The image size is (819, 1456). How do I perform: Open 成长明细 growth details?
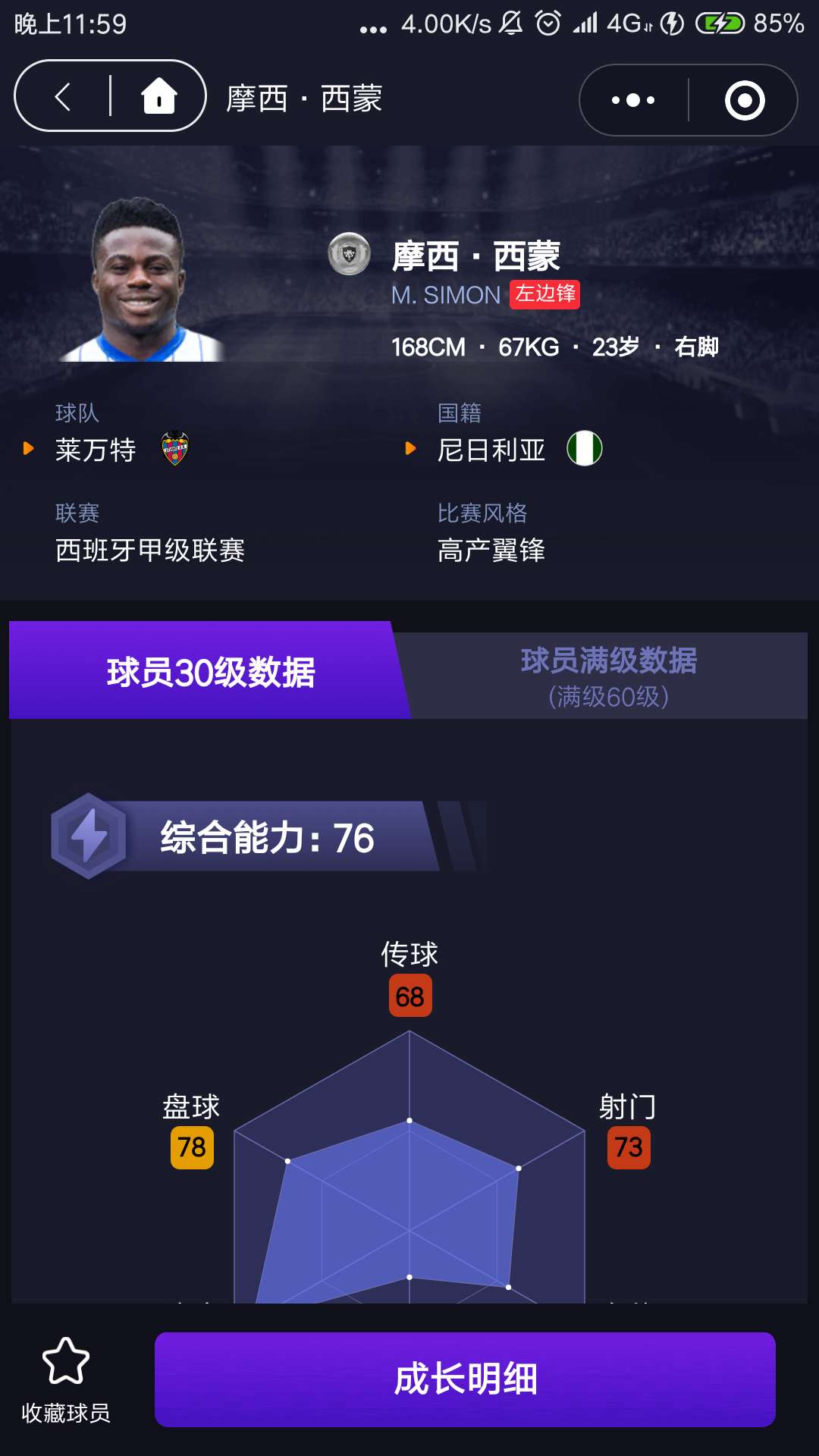tap(465, 1379)
